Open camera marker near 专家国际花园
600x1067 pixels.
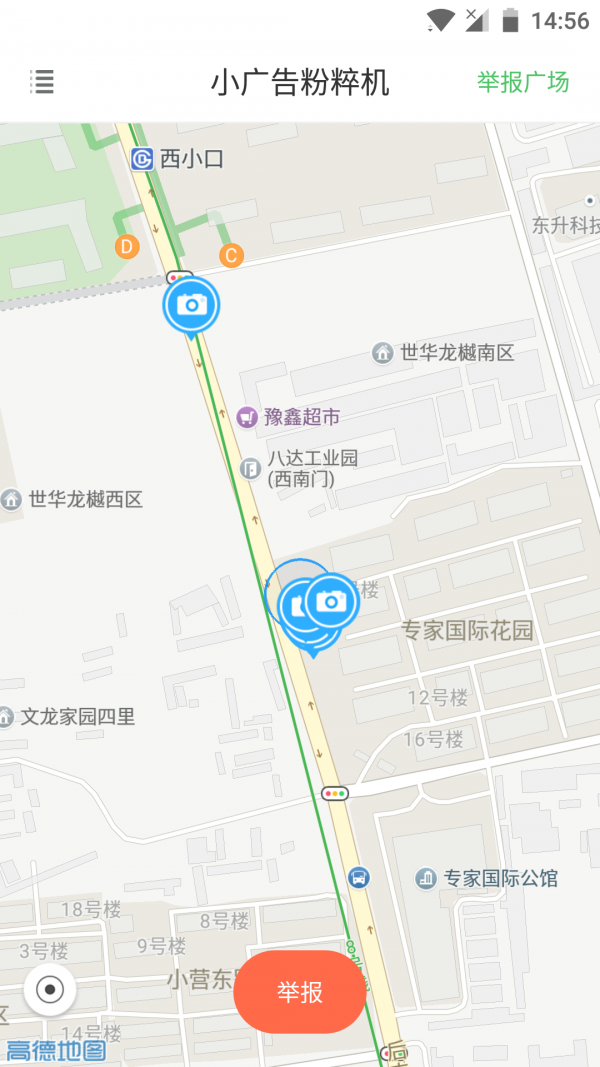[331, 600]
